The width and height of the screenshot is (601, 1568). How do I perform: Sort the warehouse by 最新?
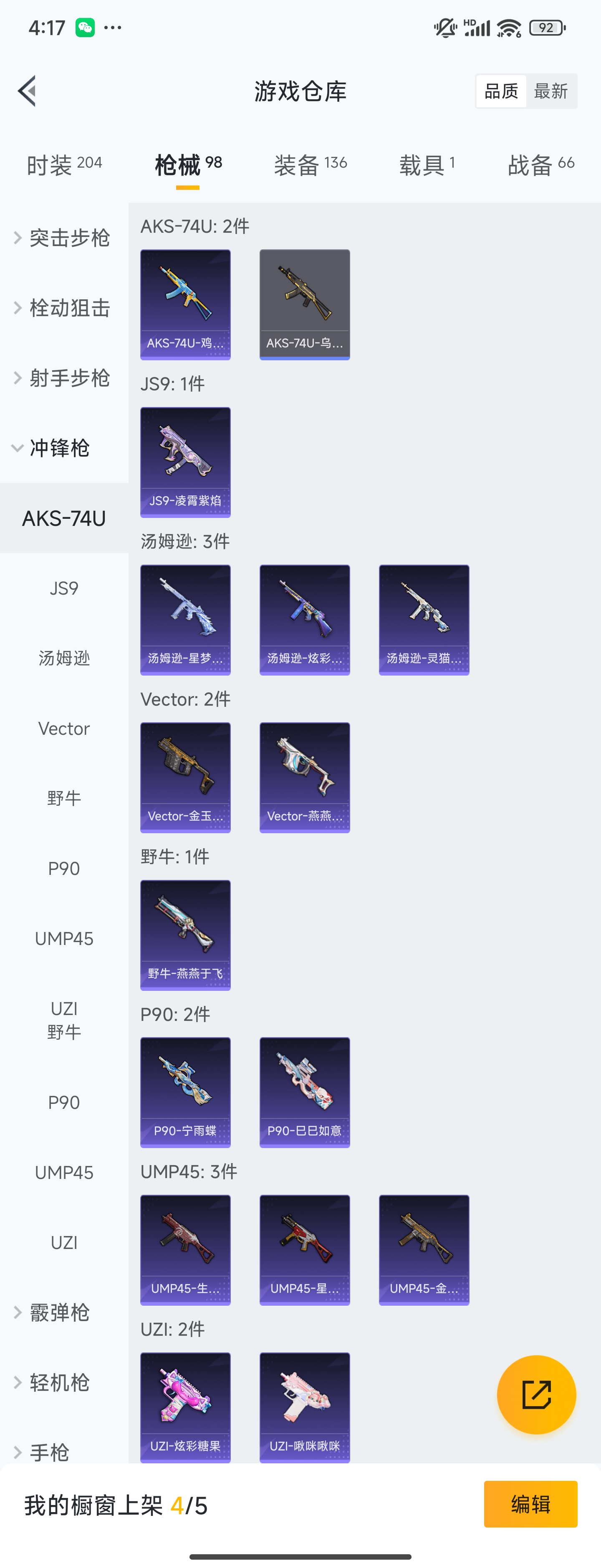click(x=550, y=91)
